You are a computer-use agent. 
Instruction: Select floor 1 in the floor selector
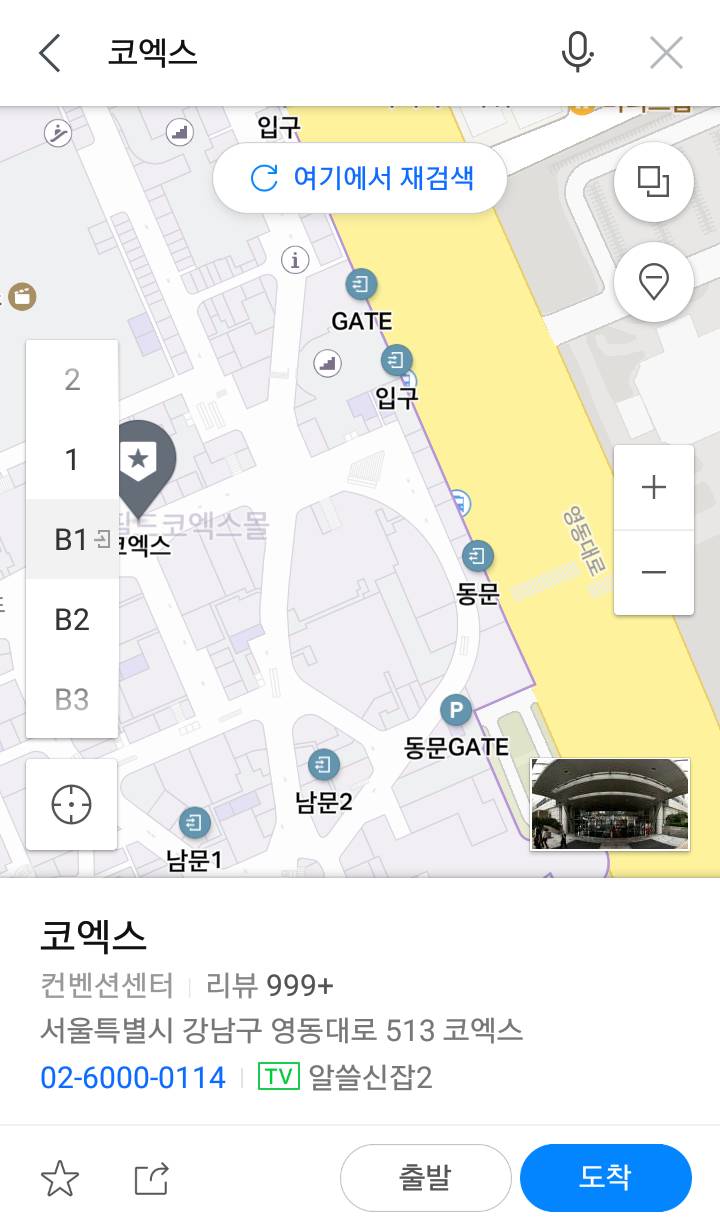coord(70,459)
